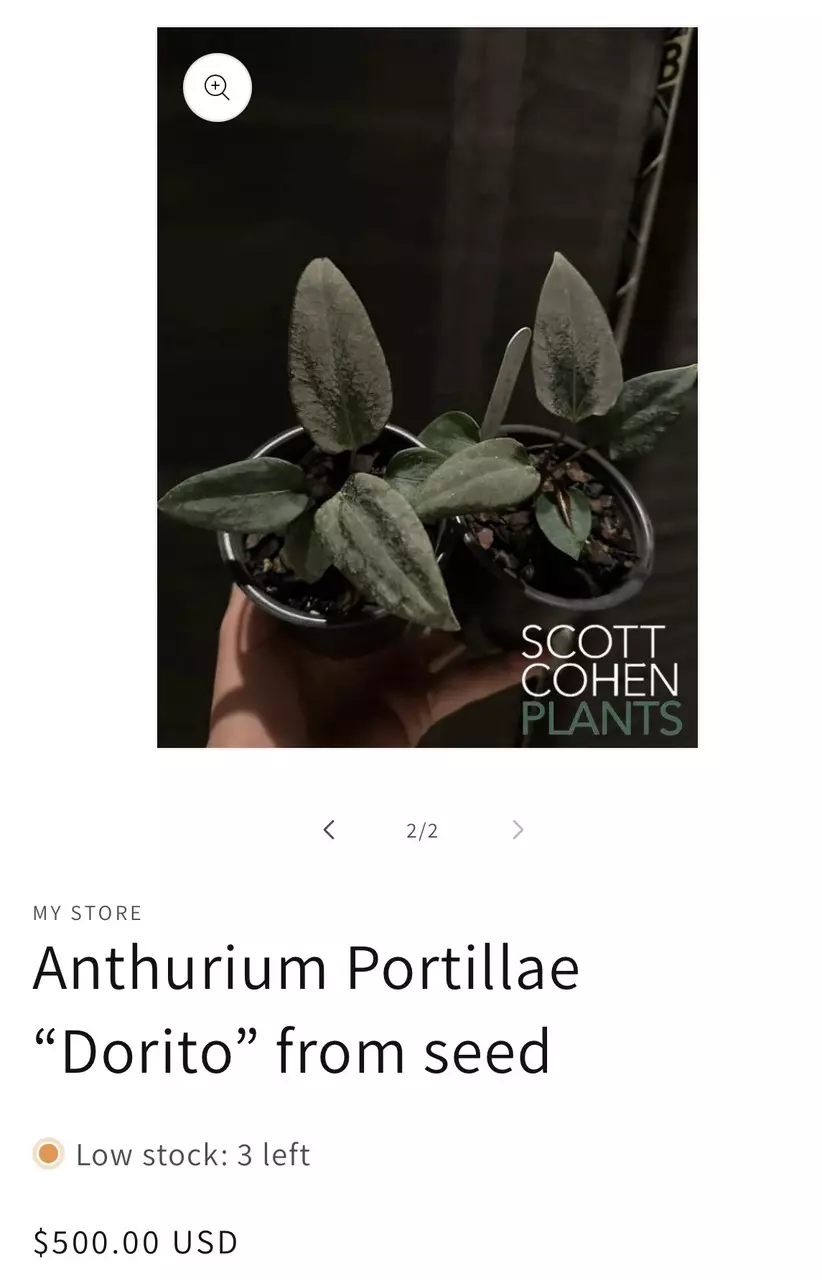Tap the magnifier icon to enlarge the plant photo
This screenshot has height=1280, width=822.
(217, 87)
